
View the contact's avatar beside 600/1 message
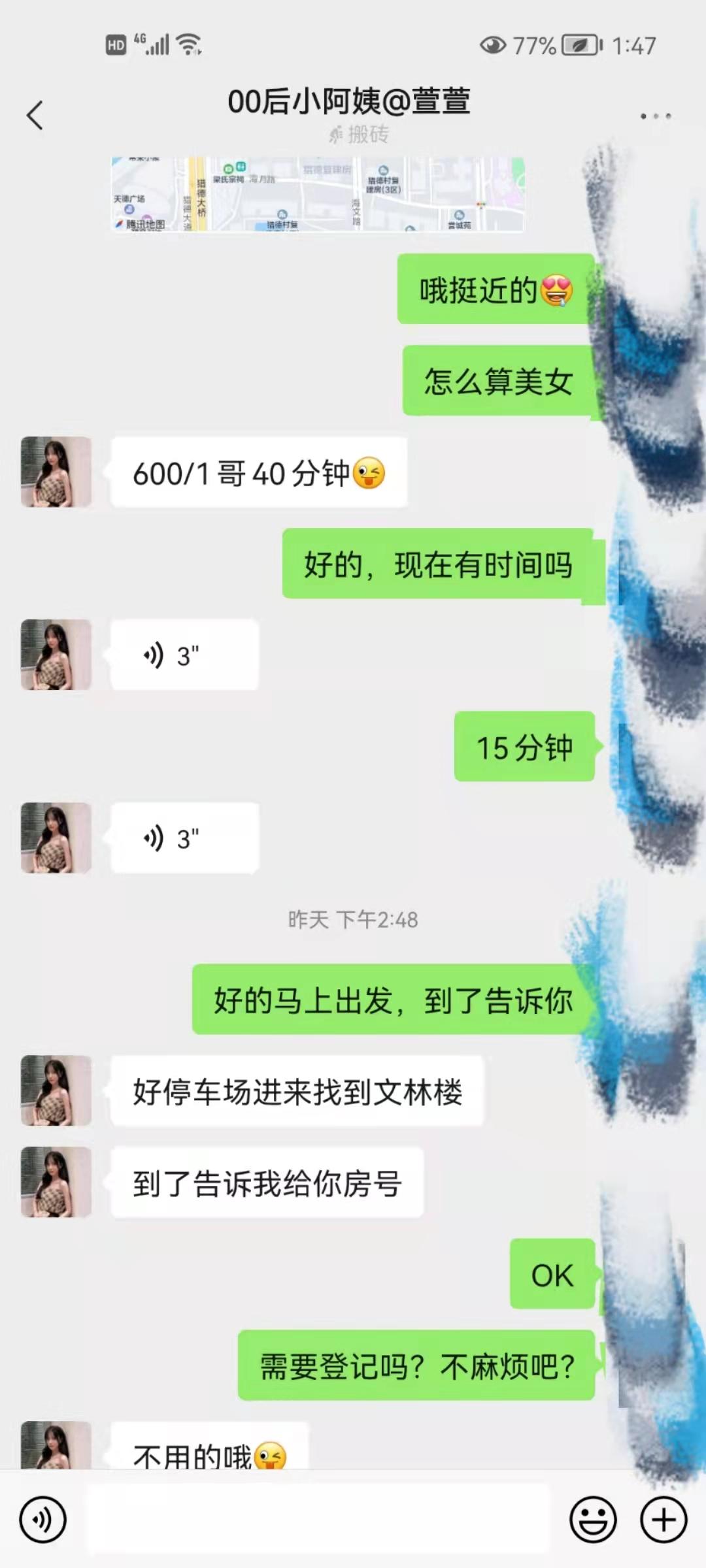click(56, 472)
